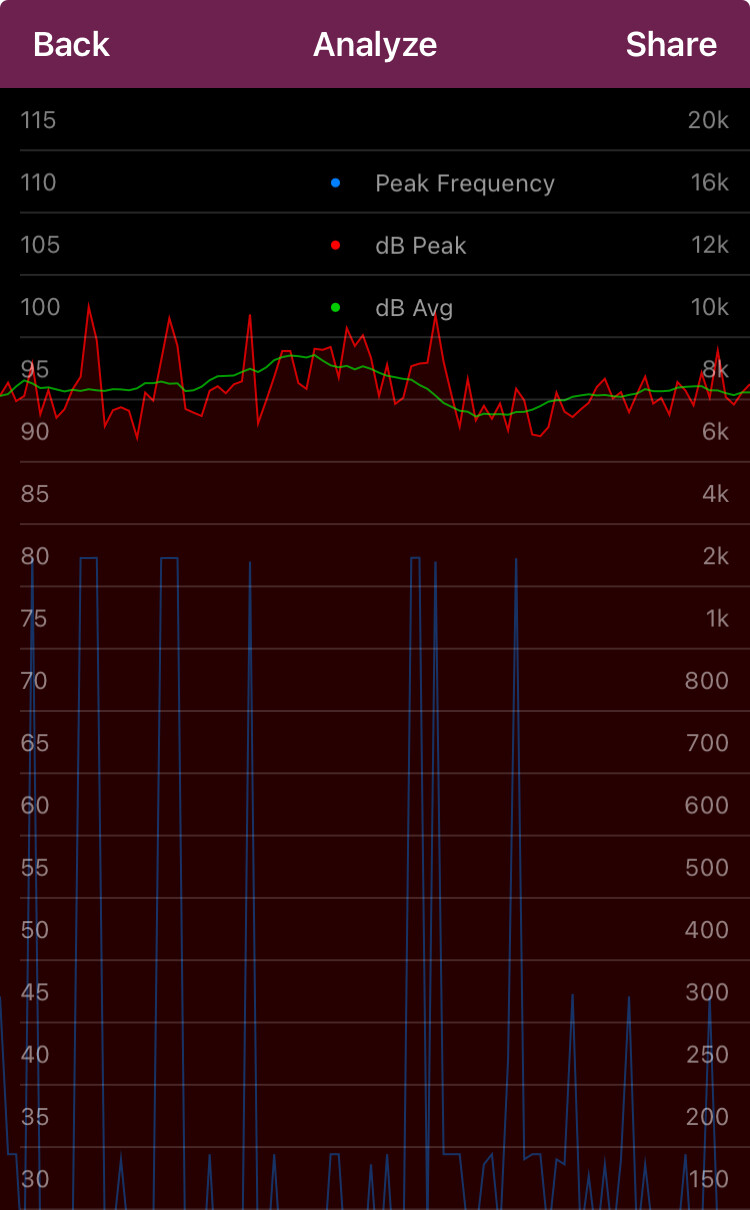The width and height of the screenshot is (750, 1210).
Task: Go back using the Back button
Action: tap(71, 45)
